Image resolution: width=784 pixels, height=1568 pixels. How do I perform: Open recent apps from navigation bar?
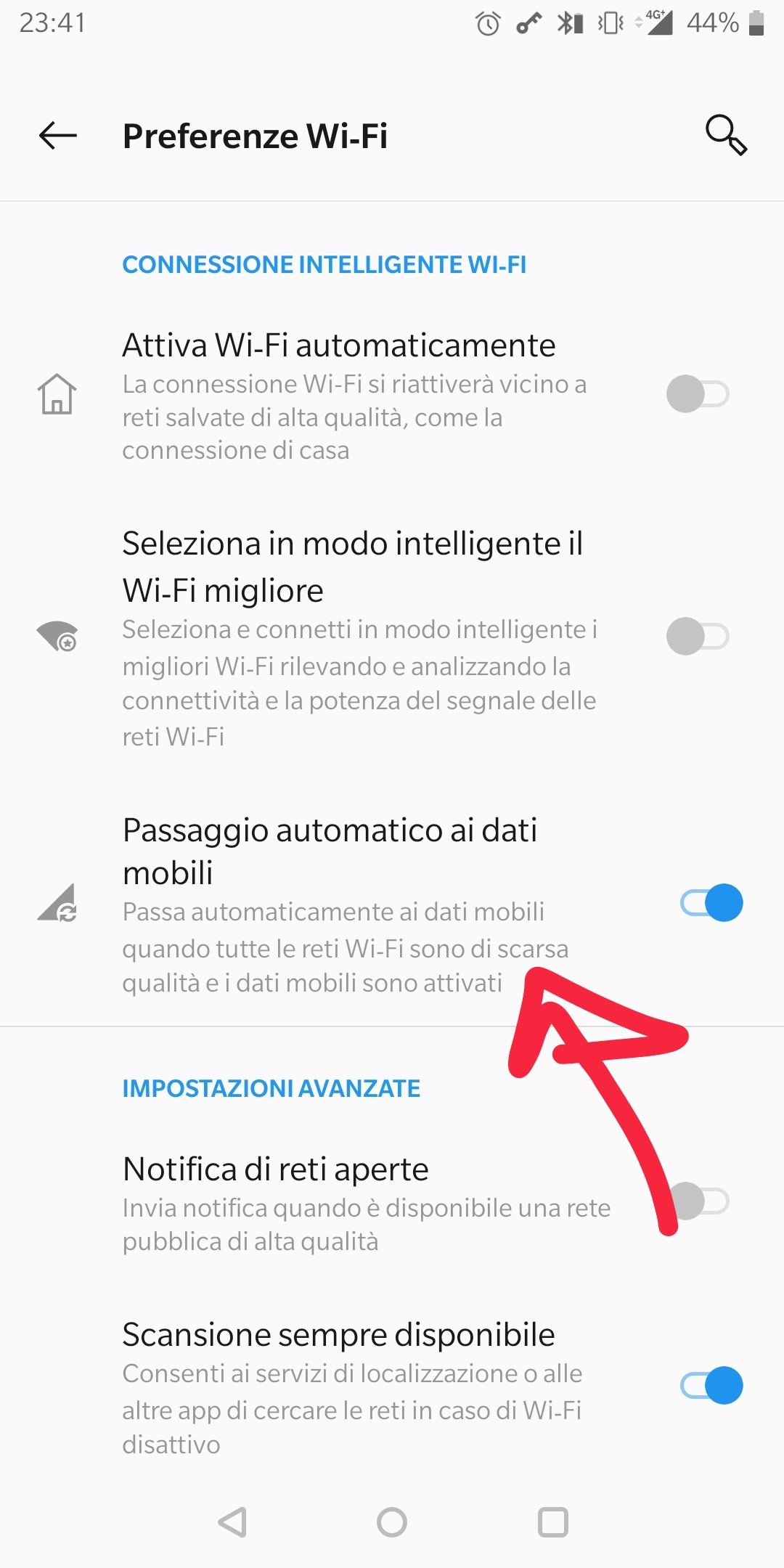[x=552, y=1522]
